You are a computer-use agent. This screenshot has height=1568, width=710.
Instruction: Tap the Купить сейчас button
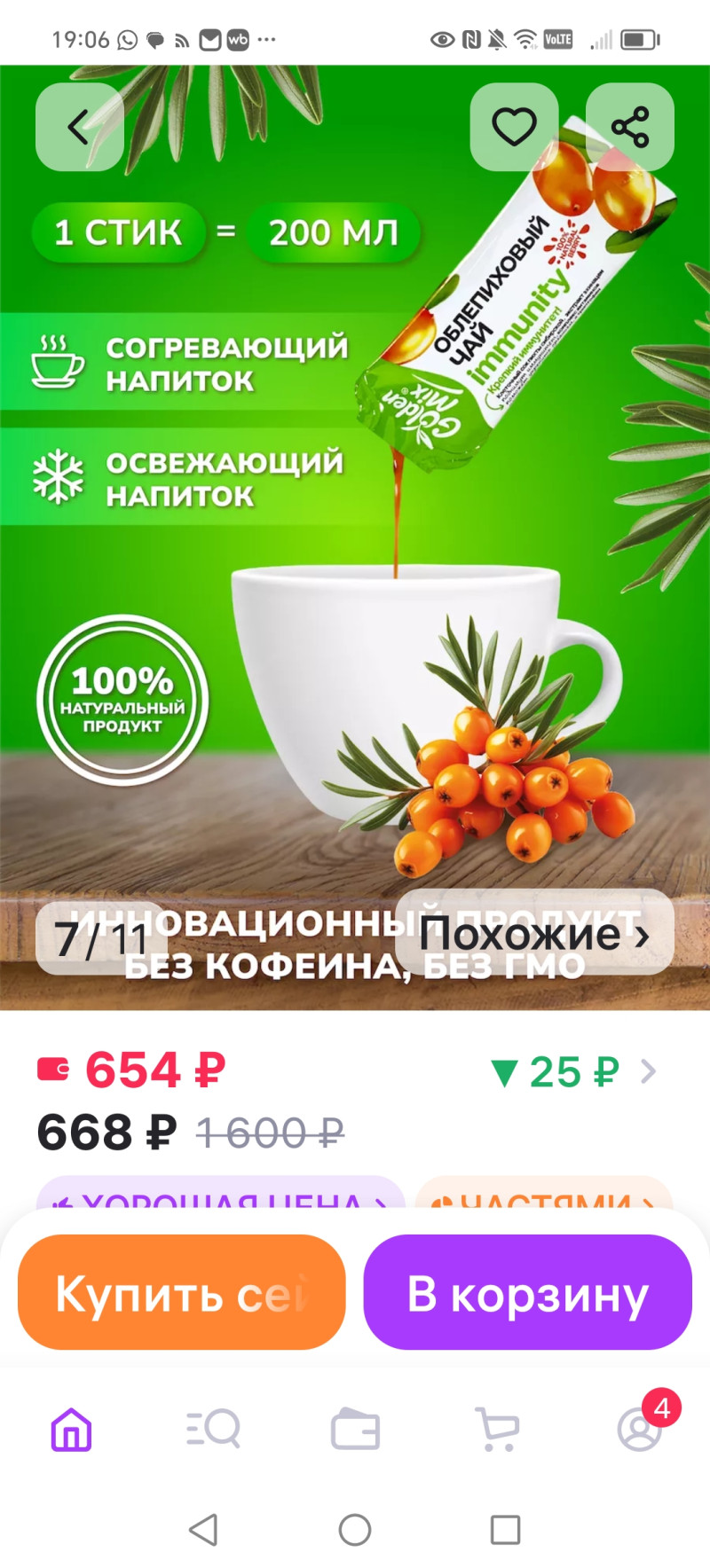[x=182, y=1292]
